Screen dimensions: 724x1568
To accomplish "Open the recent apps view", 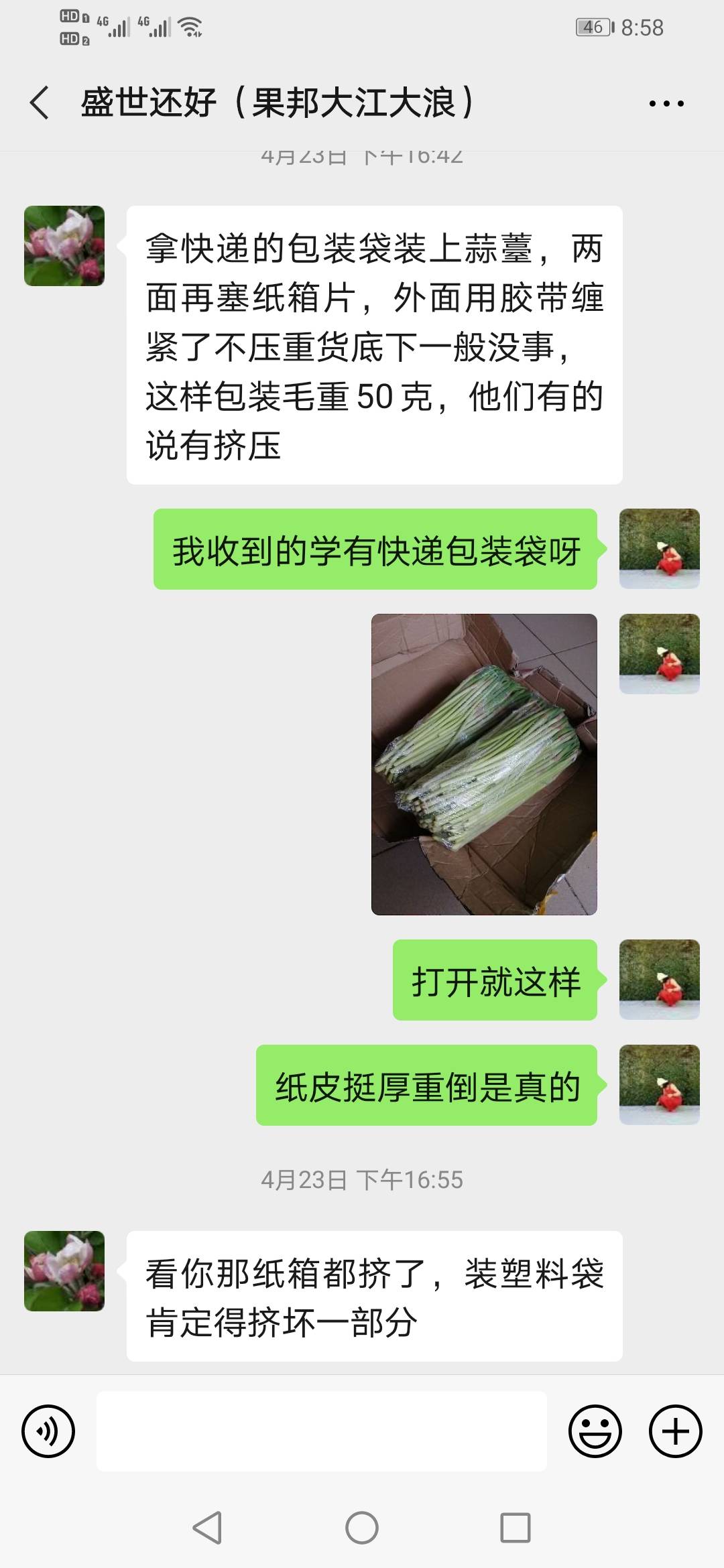I will (x=516, y=1528).
